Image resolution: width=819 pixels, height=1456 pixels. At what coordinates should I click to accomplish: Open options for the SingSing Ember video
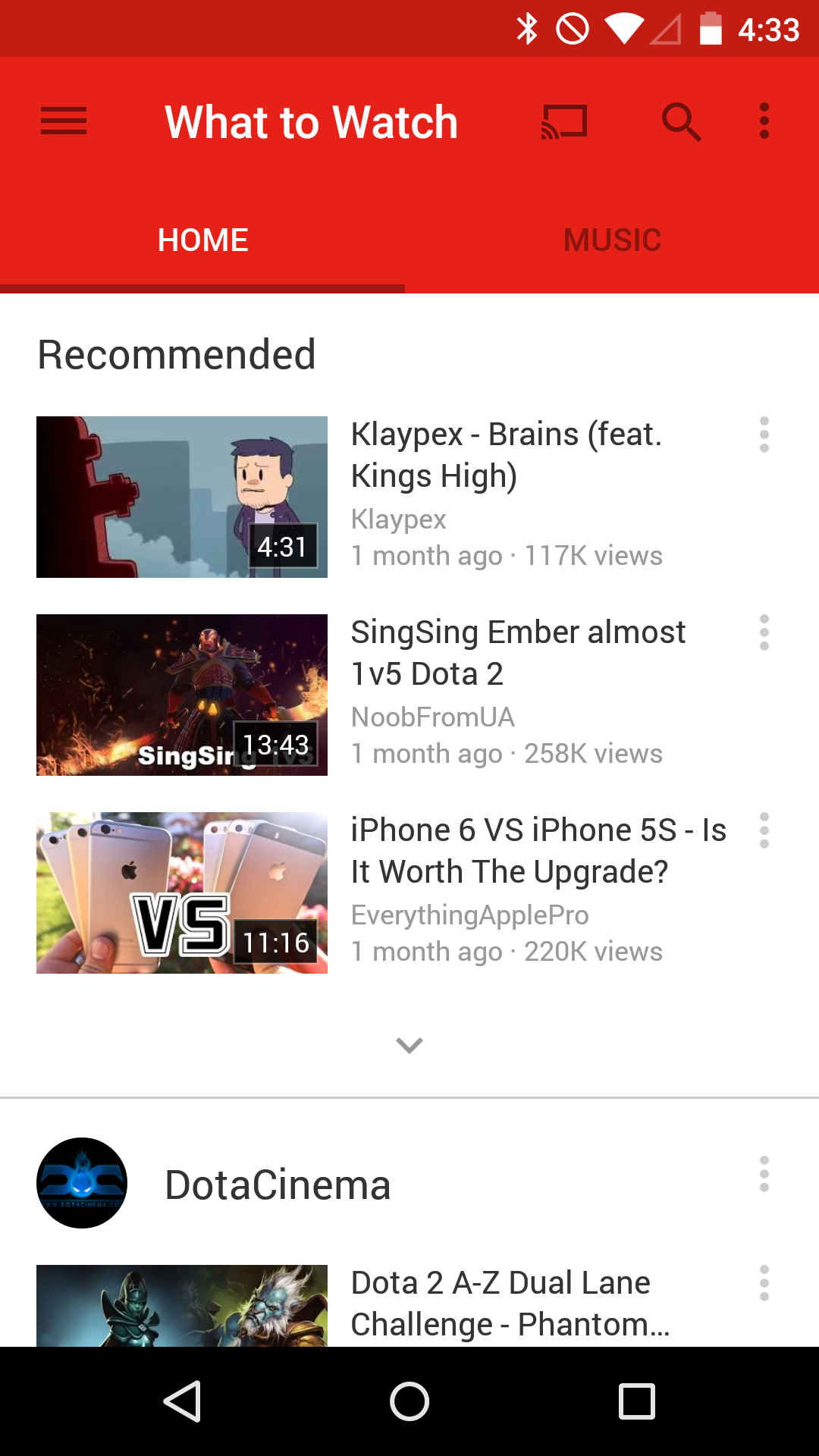click(x=764, y=632)
